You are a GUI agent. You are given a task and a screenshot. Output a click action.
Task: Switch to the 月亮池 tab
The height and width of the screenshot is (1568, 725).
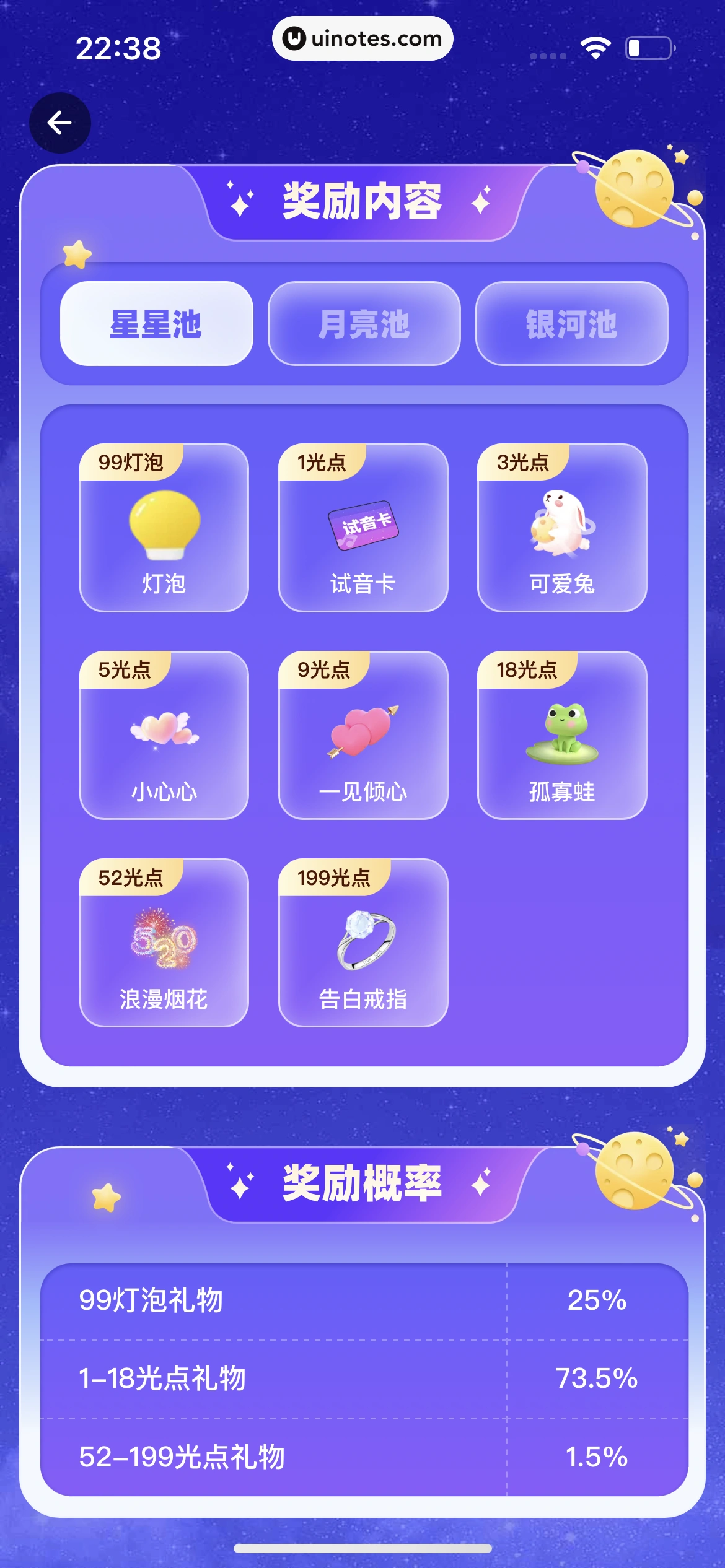click(364, 324)
